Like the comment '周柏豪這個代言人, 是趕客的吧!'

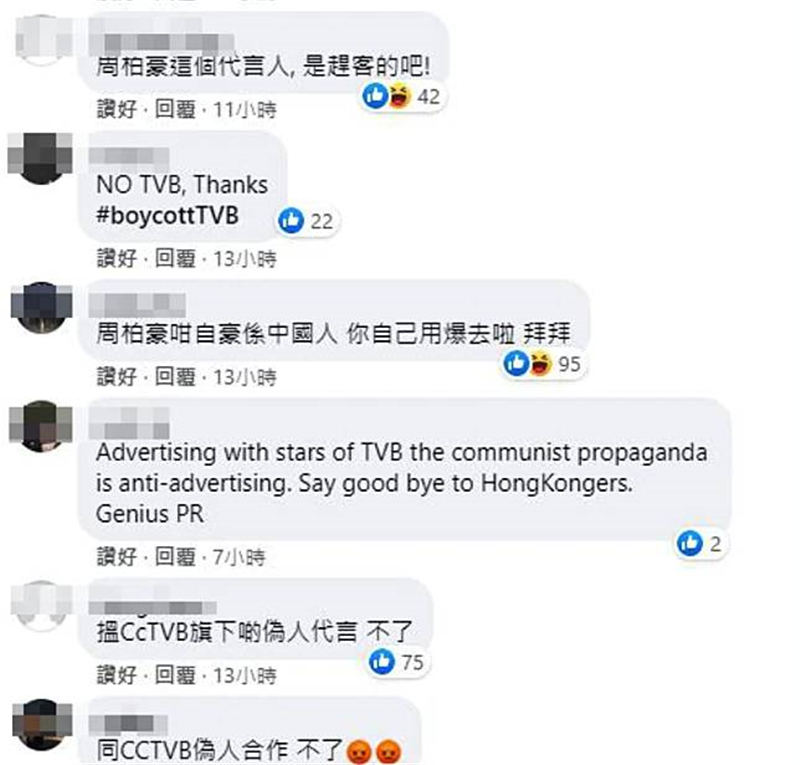tap(116, 108)
